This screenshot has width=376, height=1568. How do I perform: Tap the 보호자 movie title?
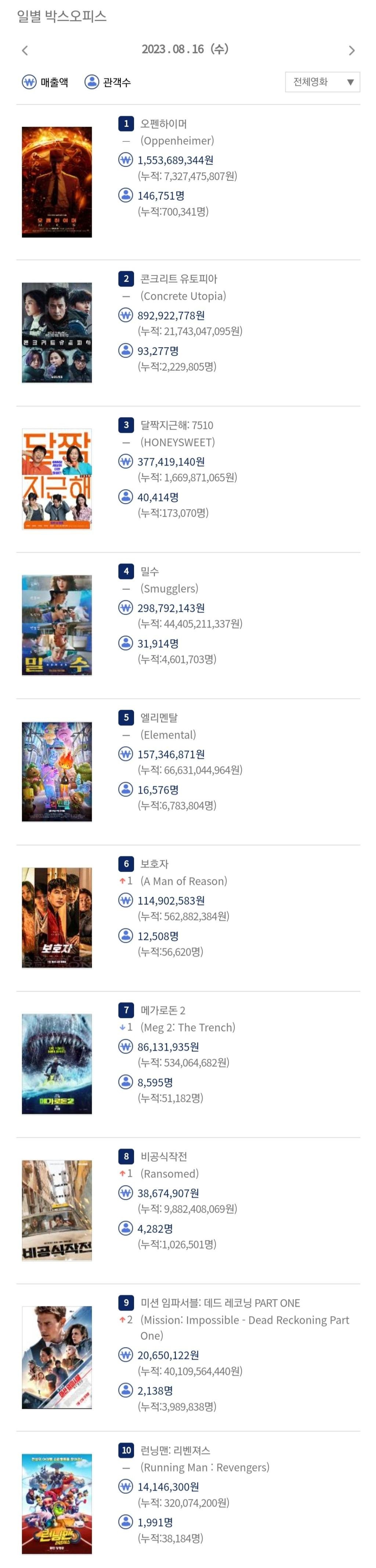point(154,864)
